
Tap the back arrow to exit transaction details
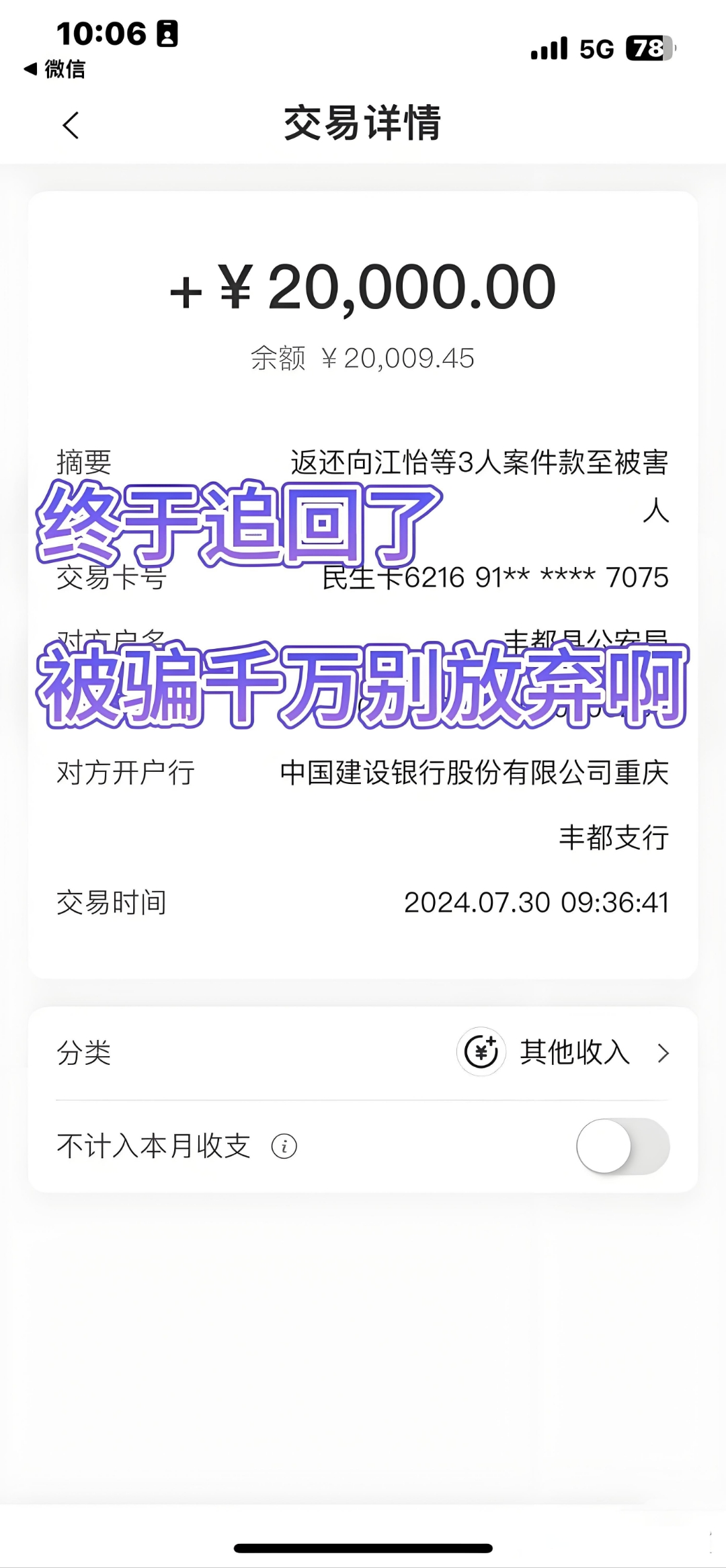coord(72,126)
